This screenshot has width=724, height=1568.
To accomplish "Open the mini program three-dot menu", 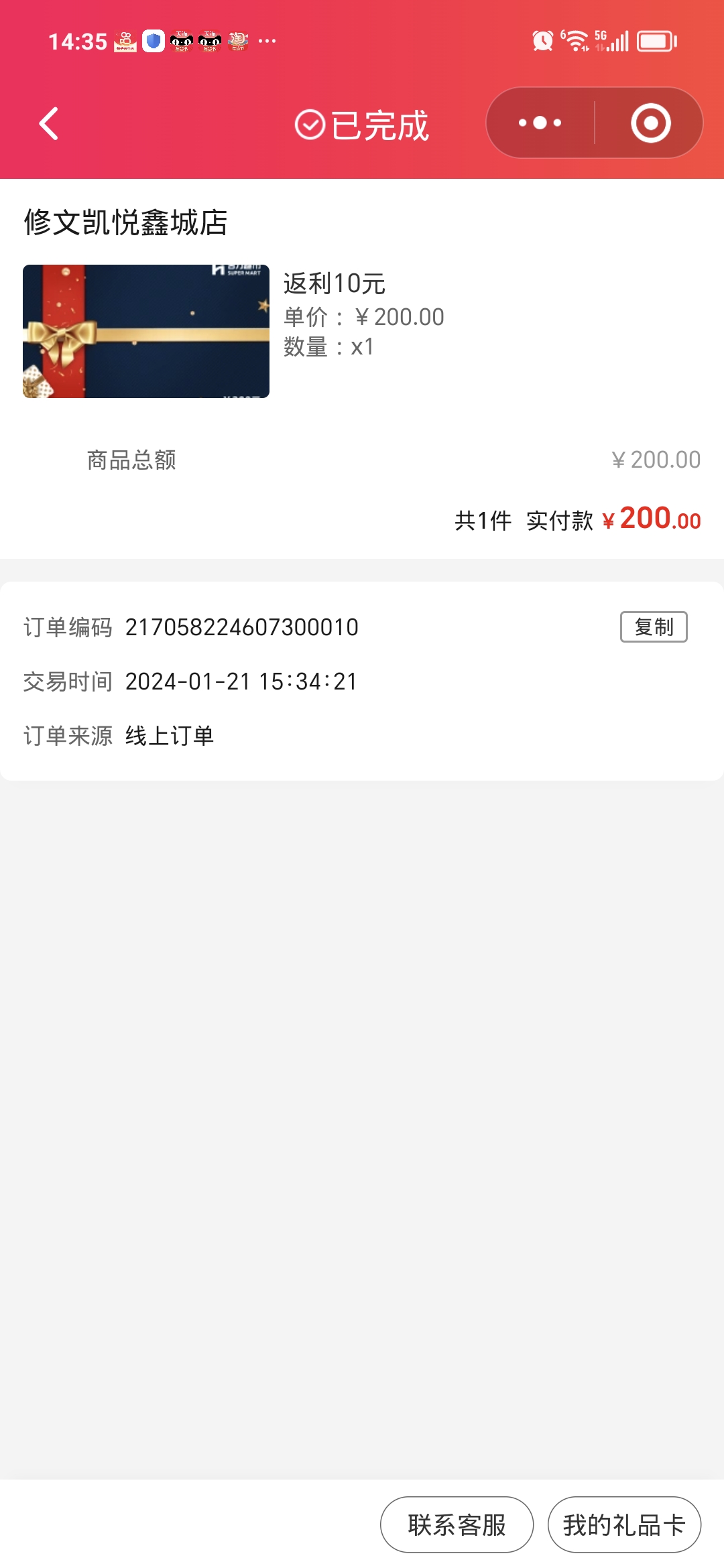I will pos(540,123).
